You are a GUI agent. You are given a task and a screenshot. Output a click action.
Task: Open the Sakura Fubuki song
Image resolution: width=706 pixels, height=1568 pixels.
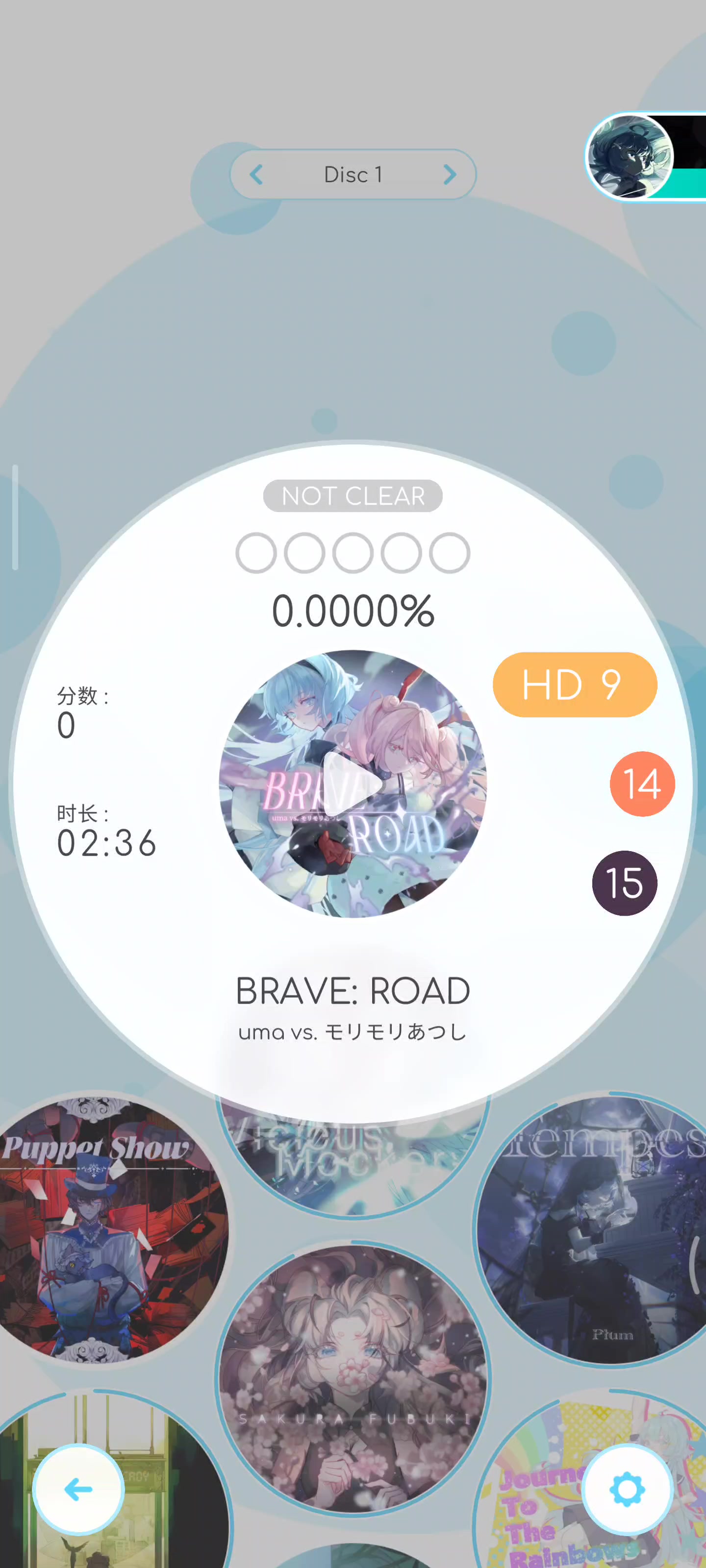353,1379
